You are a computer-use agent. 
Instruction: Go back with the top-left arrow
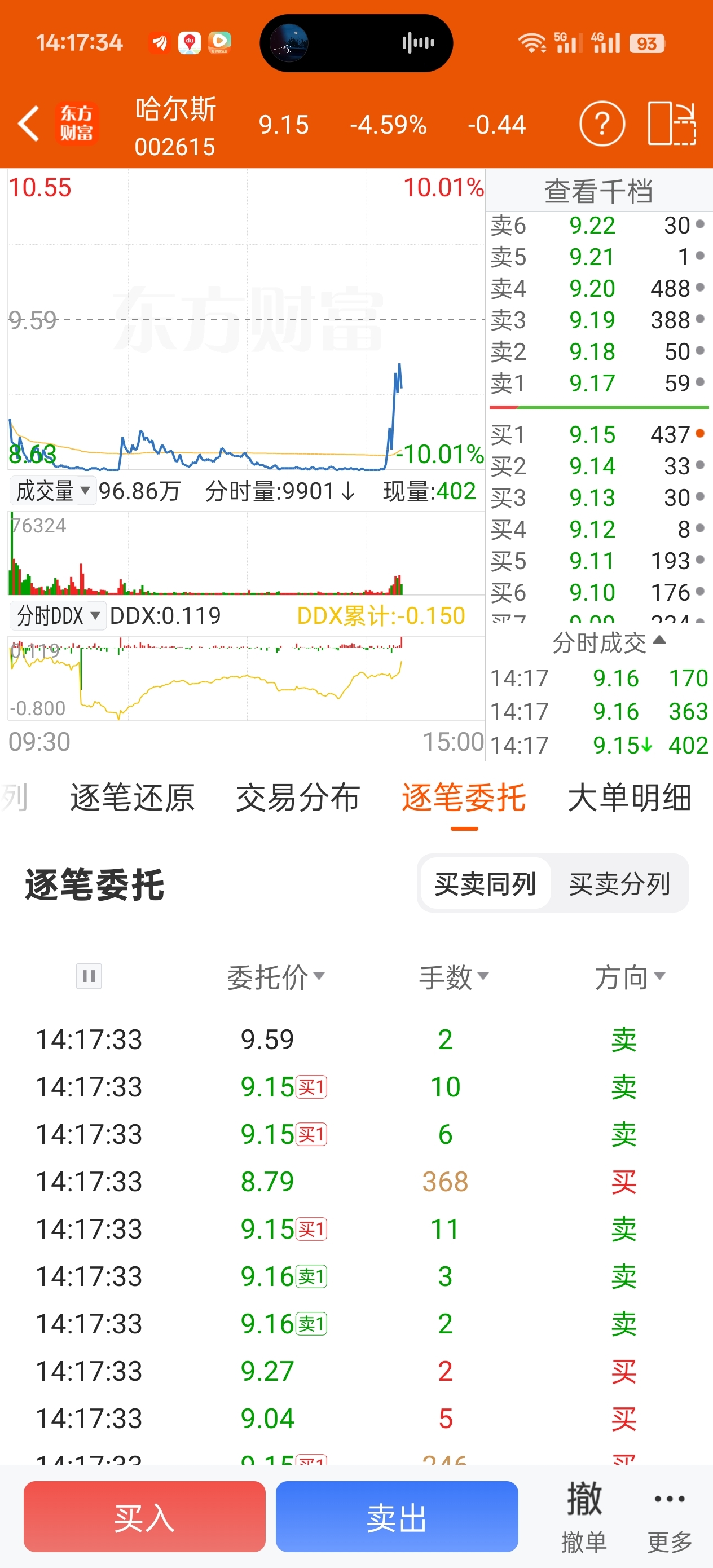(29, 124)
